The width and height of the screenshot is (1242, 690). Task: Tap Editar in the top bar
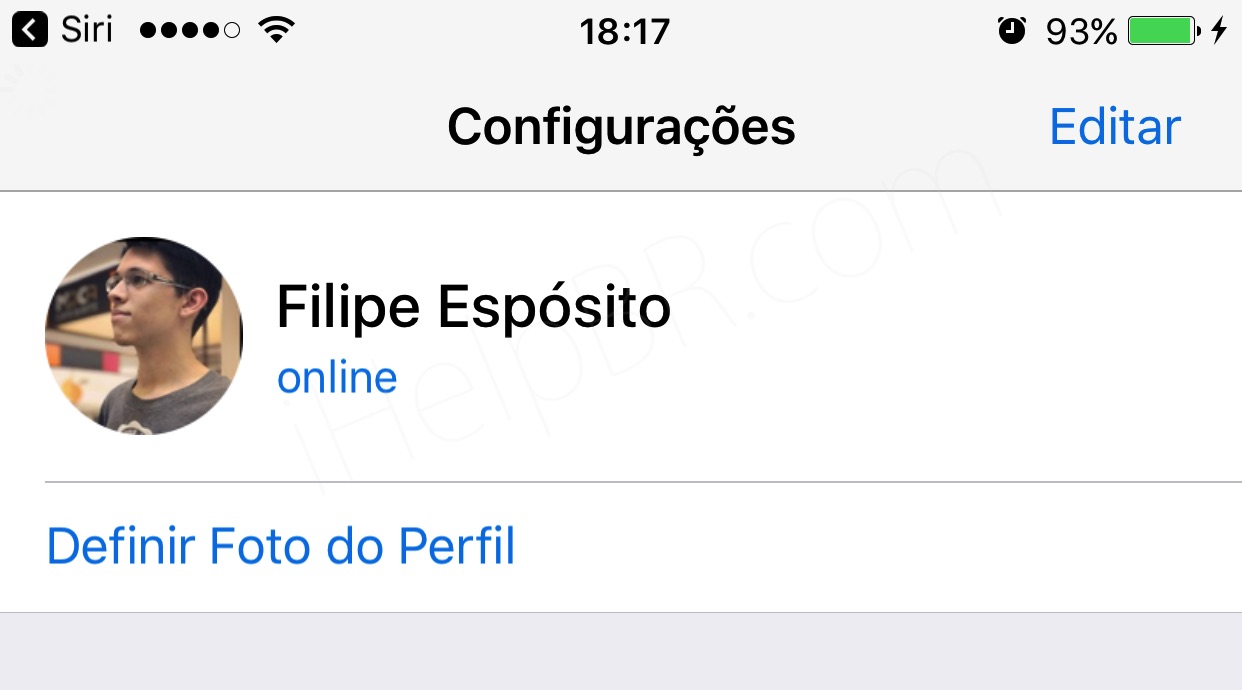click(x=1114, y=127)
